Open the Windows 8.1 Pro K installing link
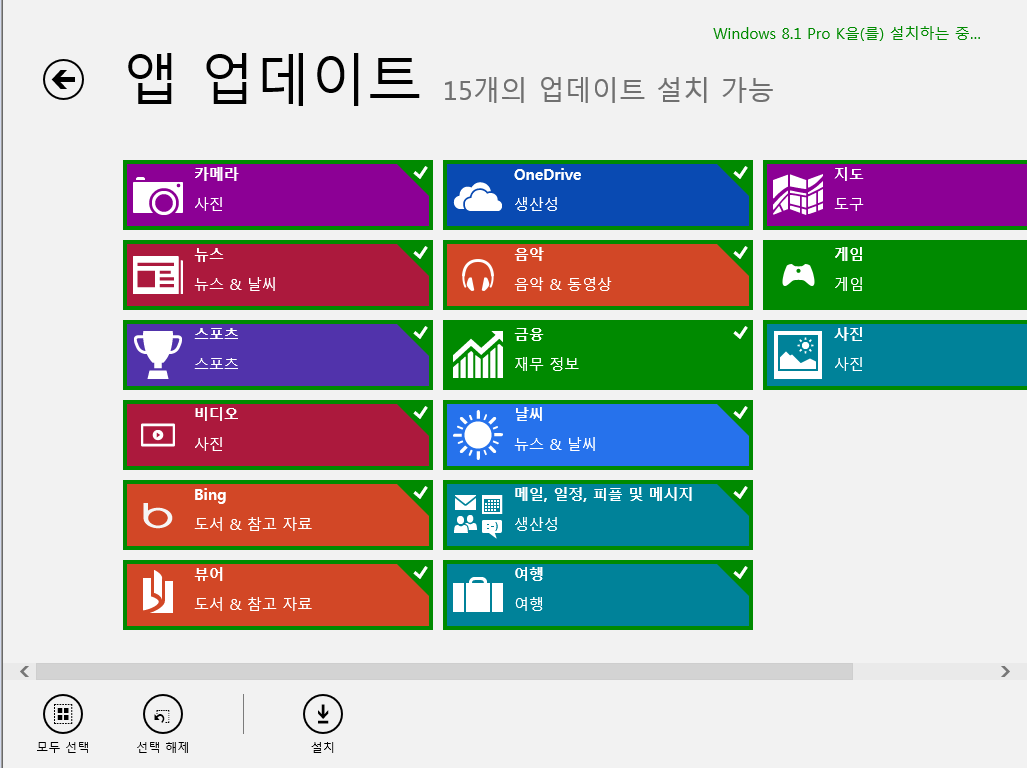1027x768 pixels. tap(846, 34)
